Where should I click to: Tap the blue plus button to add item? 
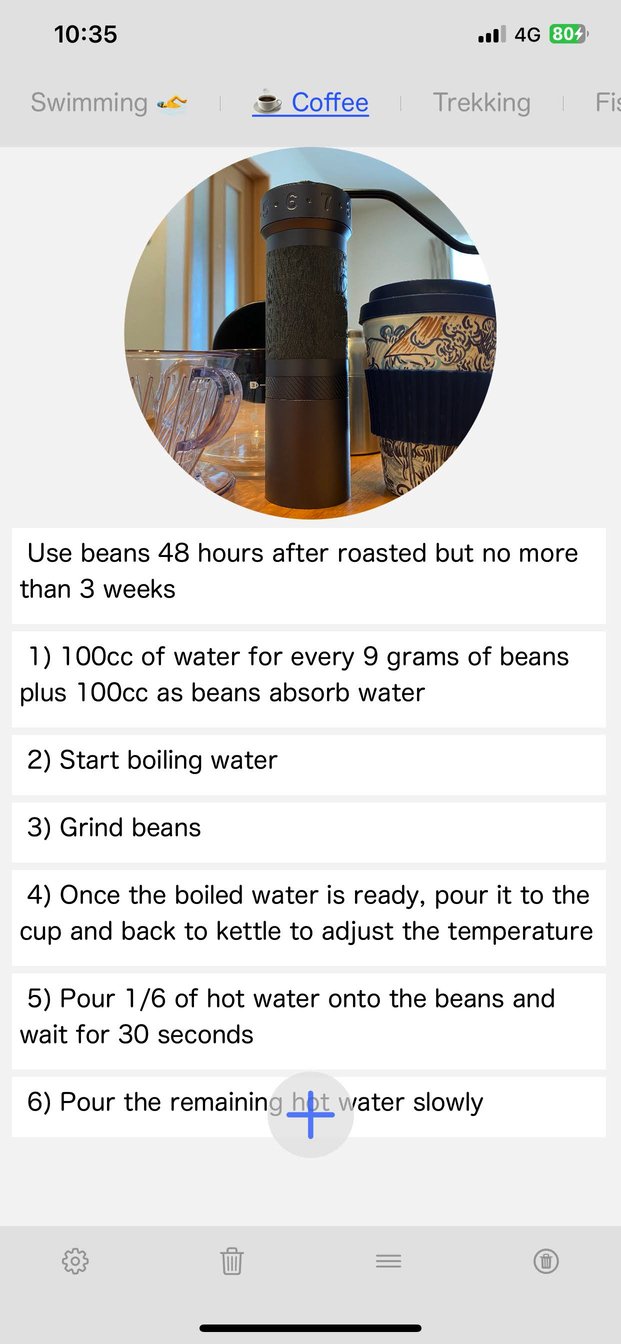coord(311,1115)
